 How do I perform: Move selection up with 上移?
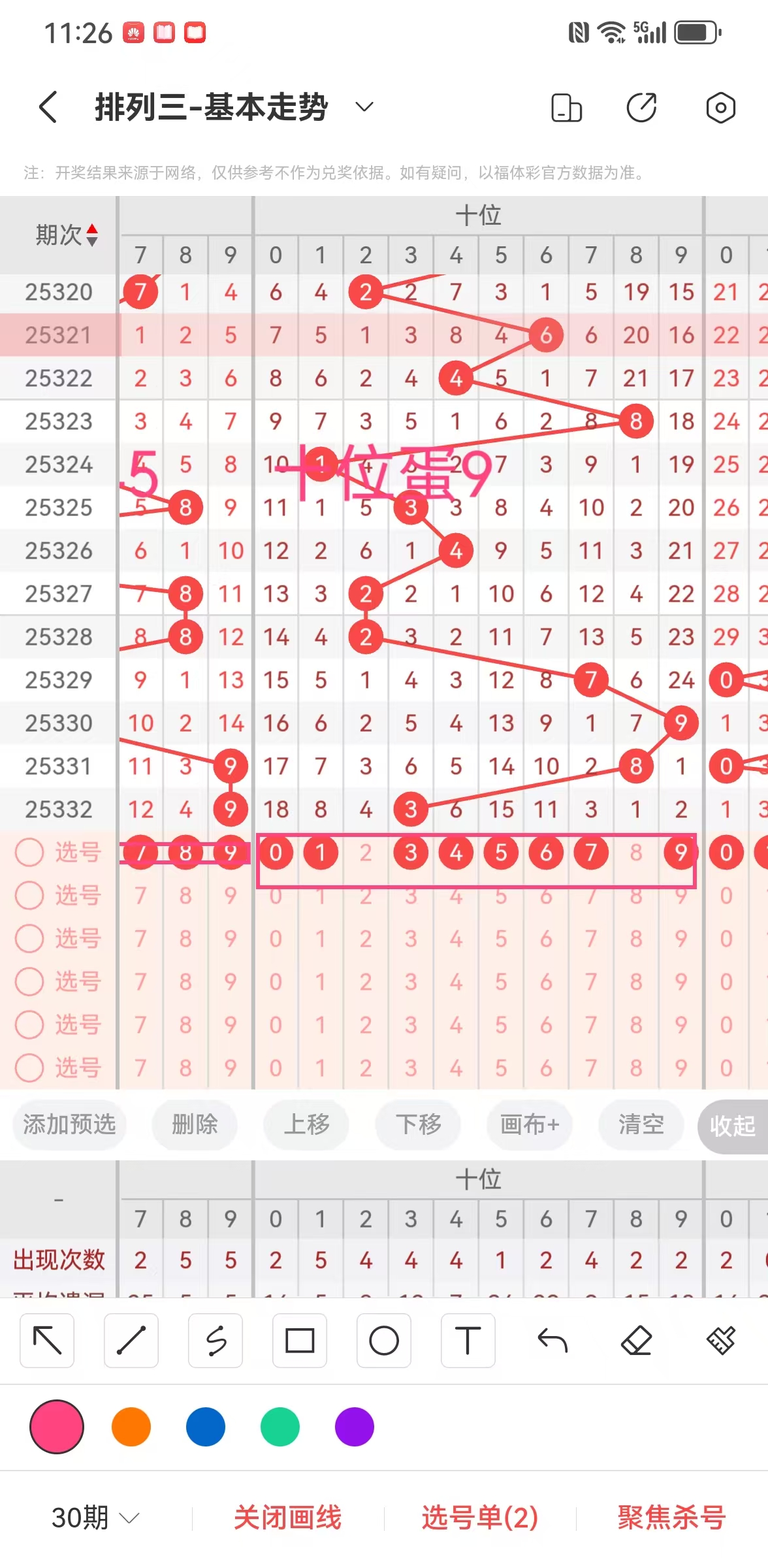[x=306, y=1124]
